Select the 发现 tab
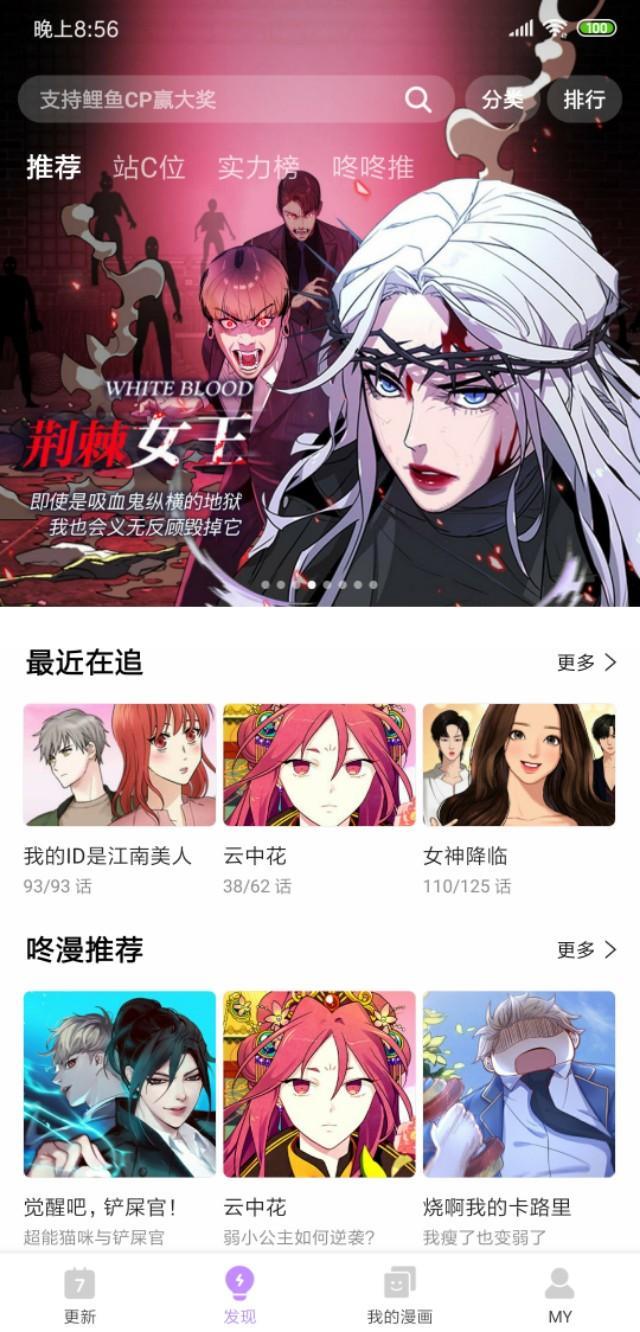640x1332 pixels. point(240,1294)
